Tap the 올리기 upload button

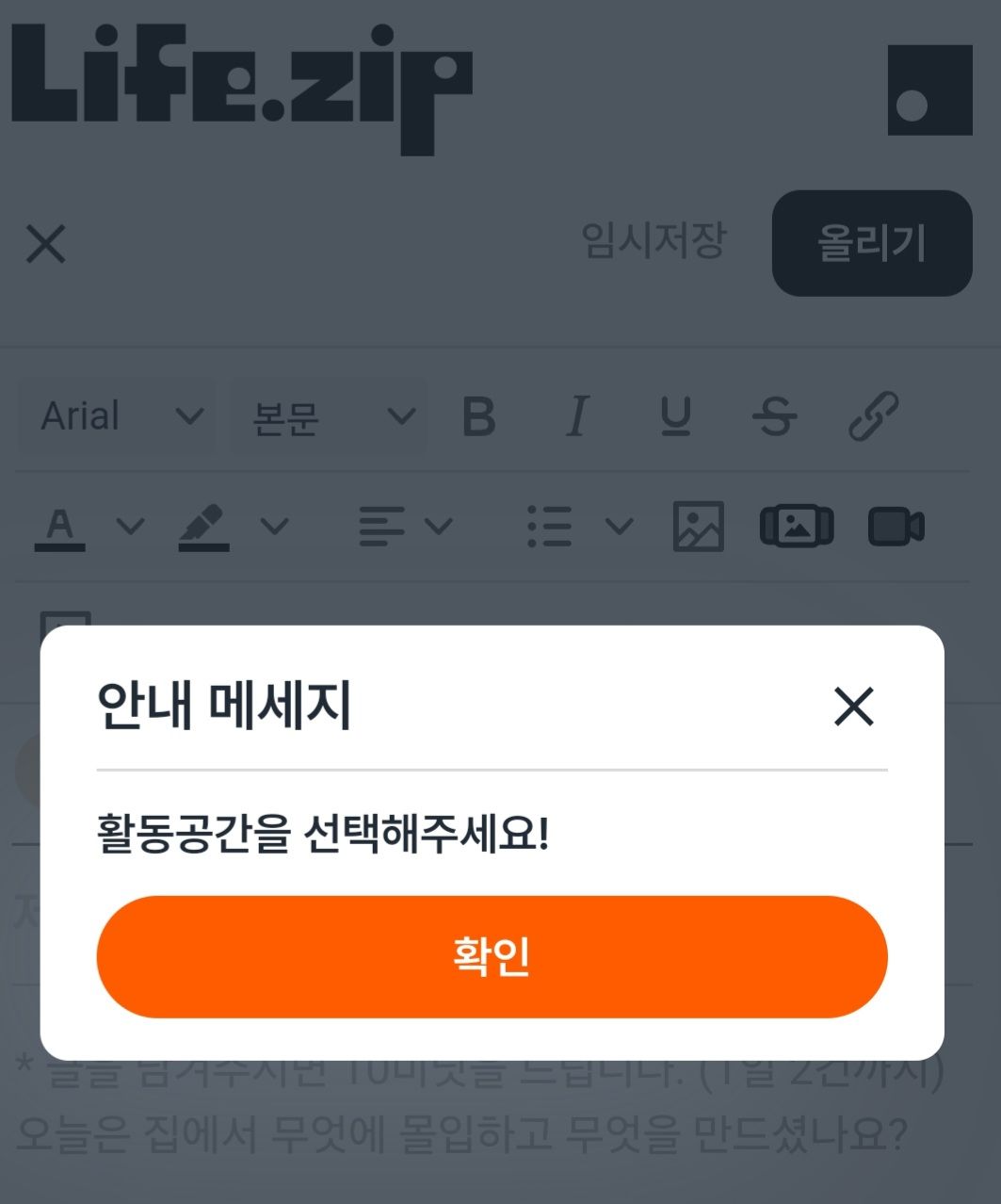click(x=872, y=243)
